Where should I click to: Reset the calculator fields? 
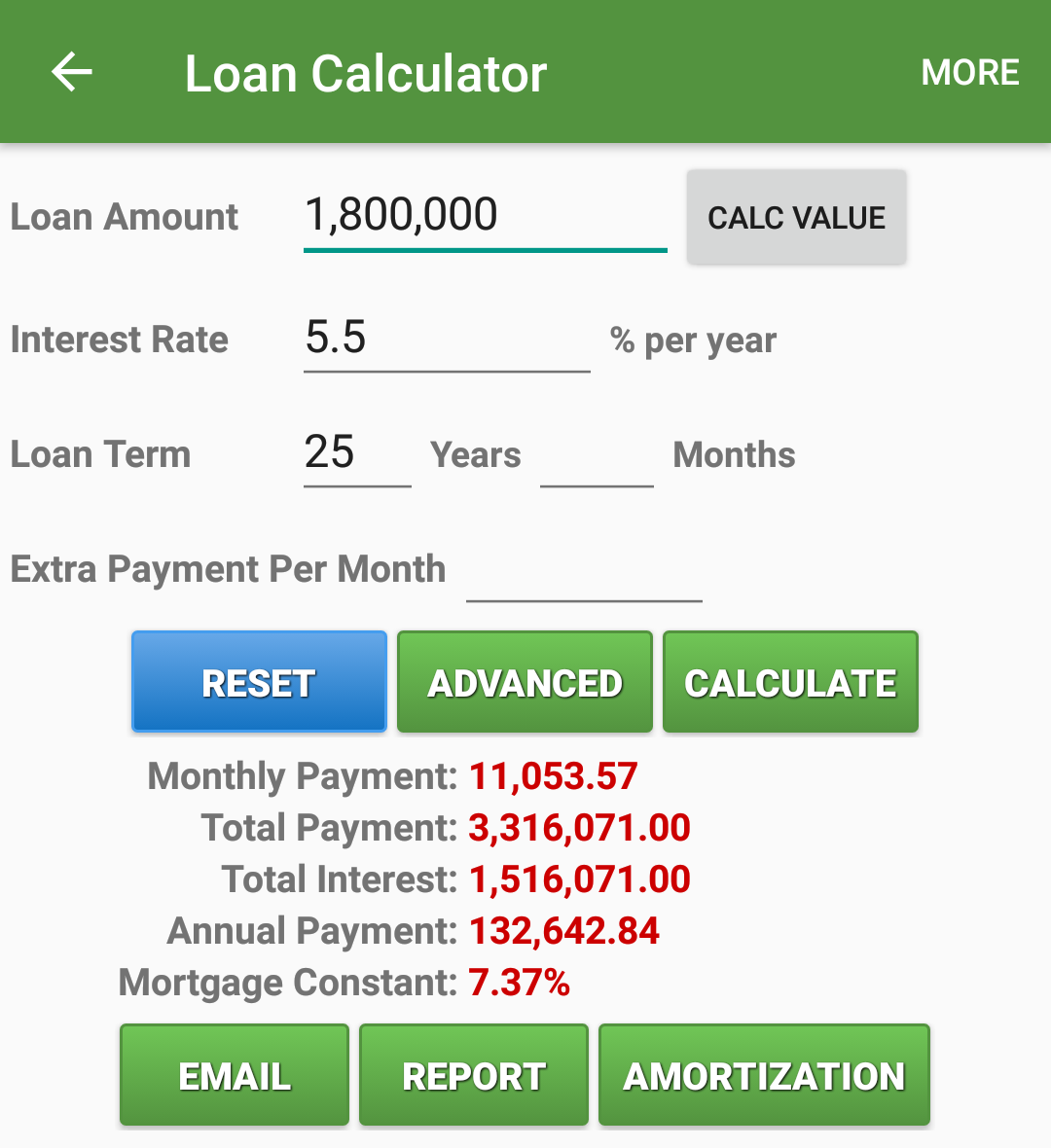259,682
